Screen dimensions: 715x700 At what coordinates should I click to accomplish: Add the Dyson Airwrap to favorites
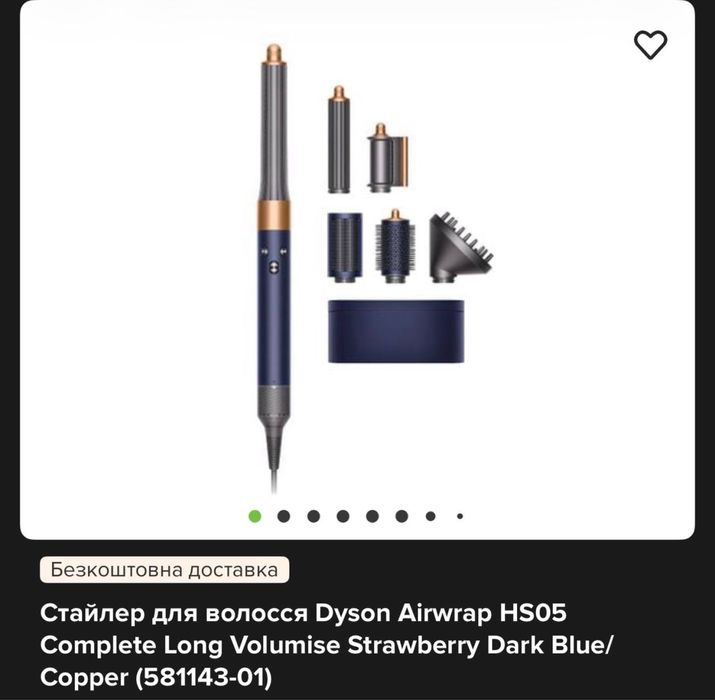(650, 44)
